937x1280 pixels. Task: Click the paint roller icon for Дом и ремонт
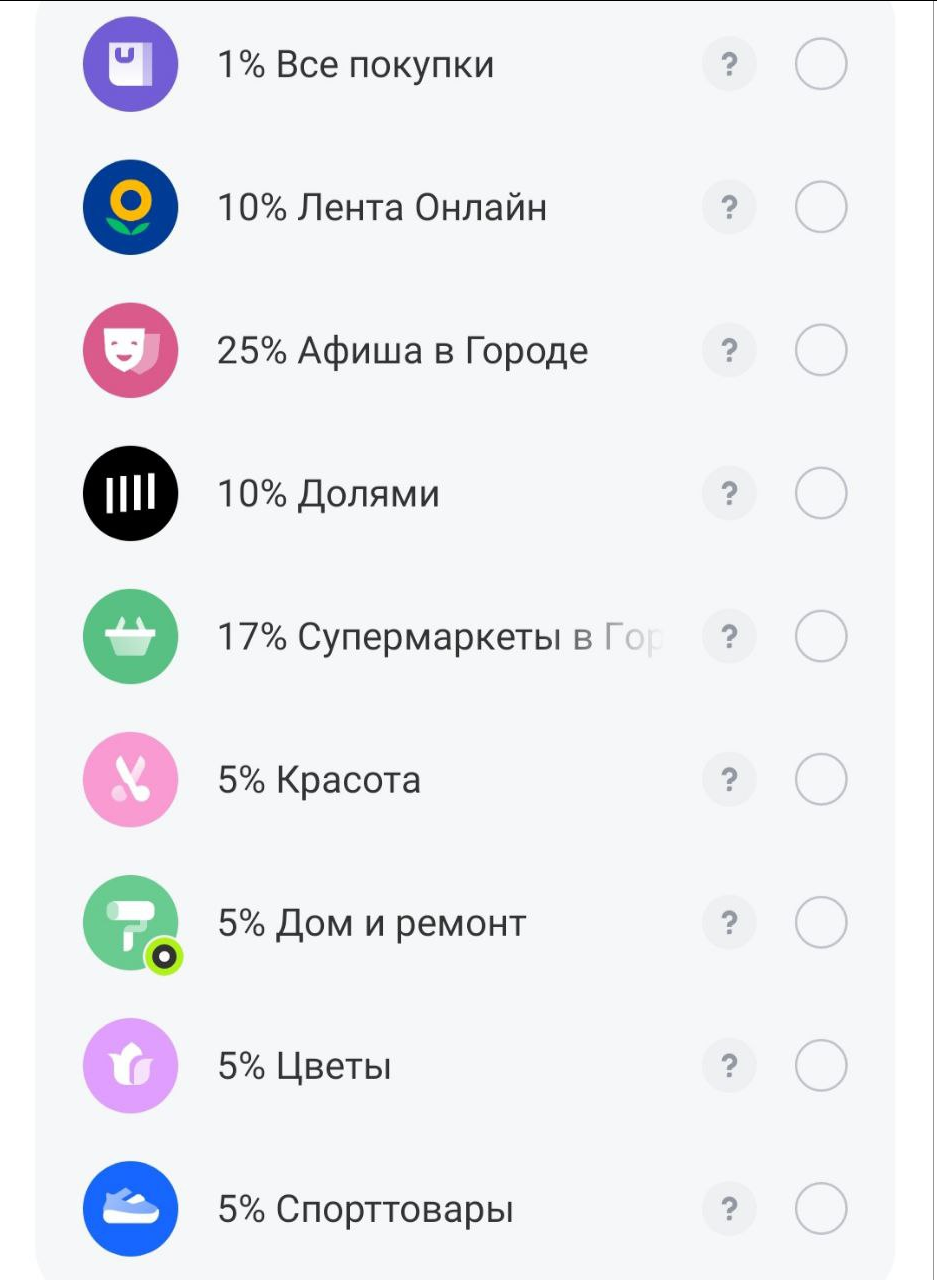tap(130, 922)
